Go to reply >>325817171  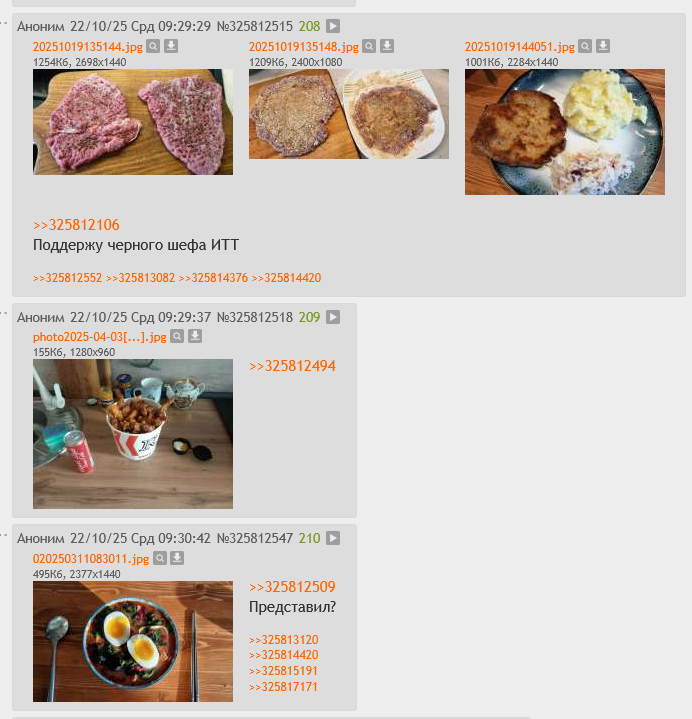coord(283,687)
